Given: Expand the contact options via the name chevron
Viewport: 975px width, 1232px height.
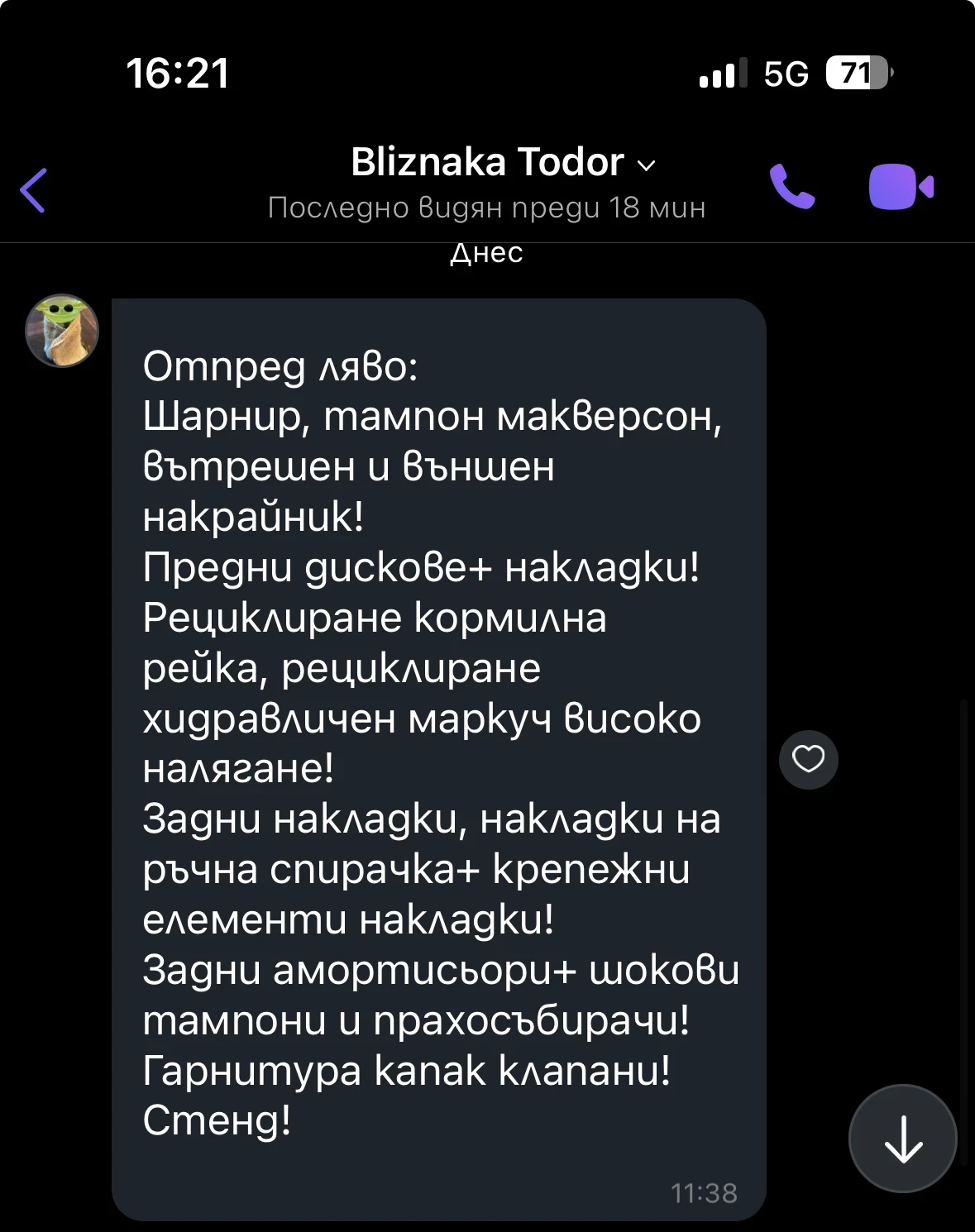Looking at the screenshot, I should click(x=648, y=165).
